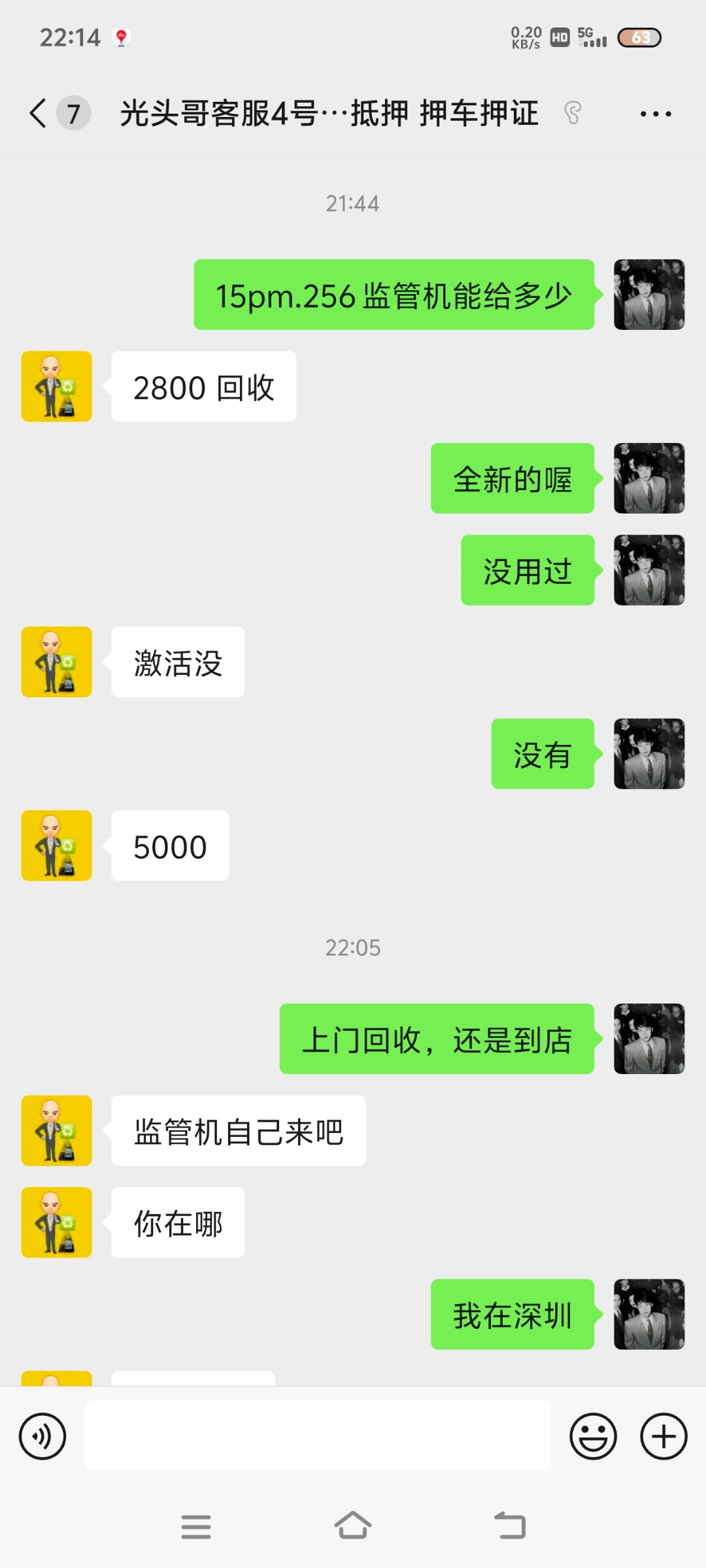Open the emoji picker

(x=593, y=1436)
